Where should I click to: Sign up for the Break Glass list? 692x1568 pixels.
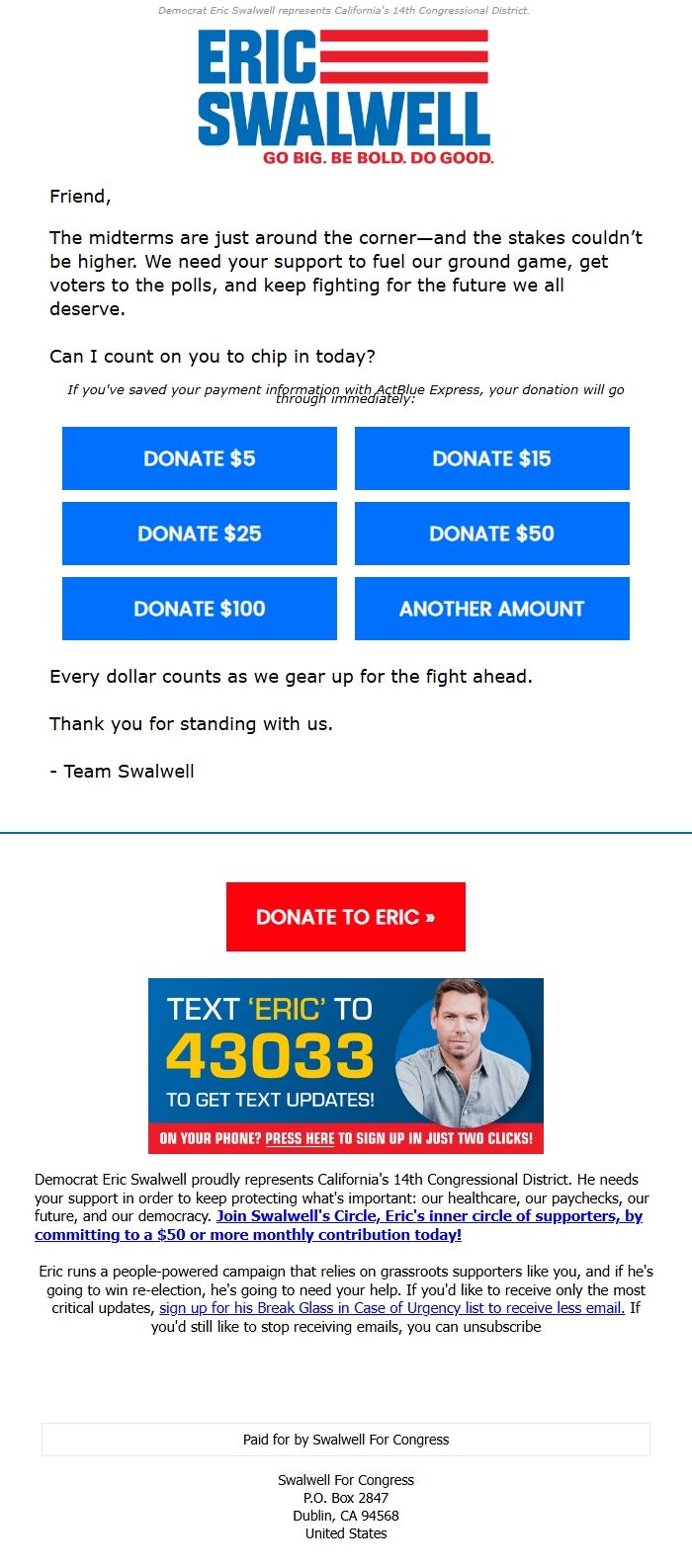coord(391,1308)
